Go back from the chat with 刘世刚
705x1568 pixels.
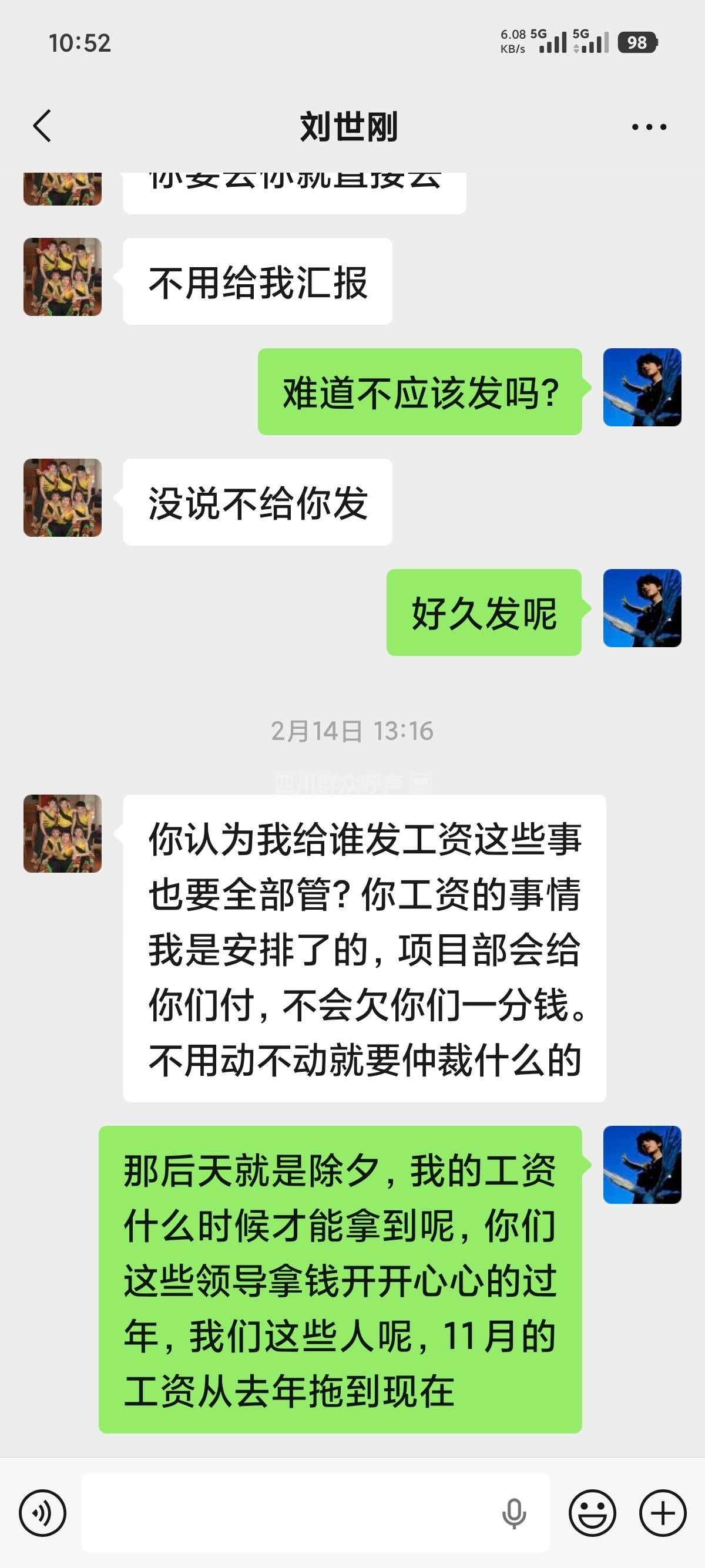tap(41, 127)
